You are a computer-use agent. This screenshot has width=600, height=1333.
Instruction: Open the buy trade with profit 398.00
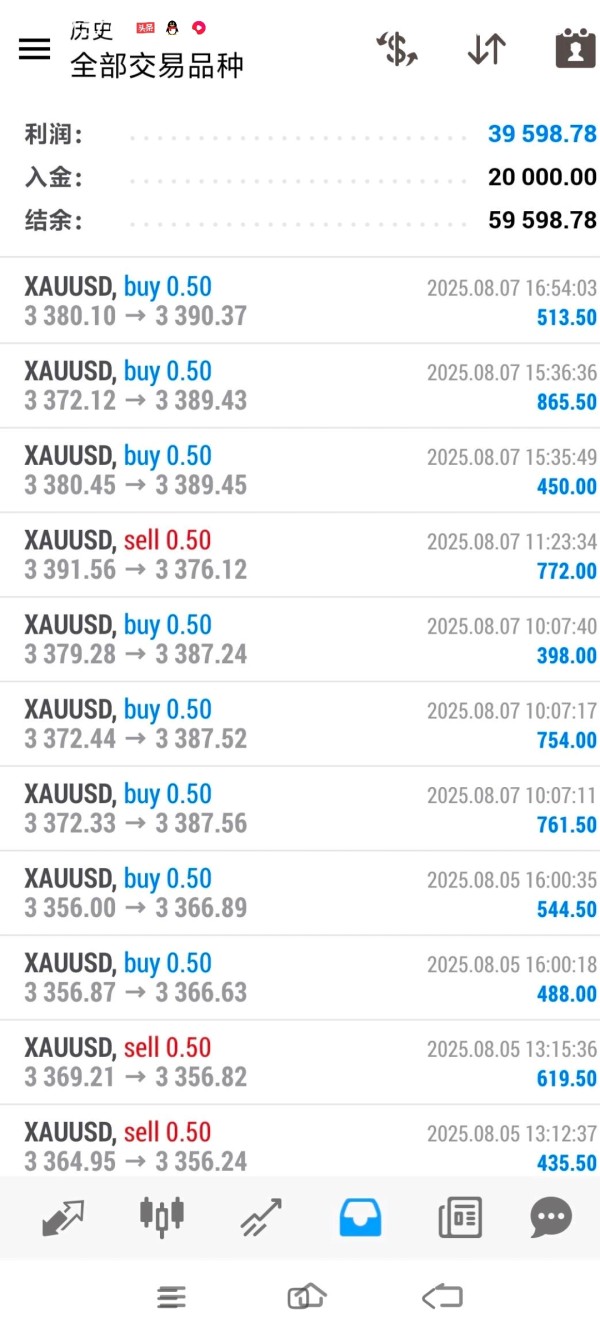pos(300,640)
